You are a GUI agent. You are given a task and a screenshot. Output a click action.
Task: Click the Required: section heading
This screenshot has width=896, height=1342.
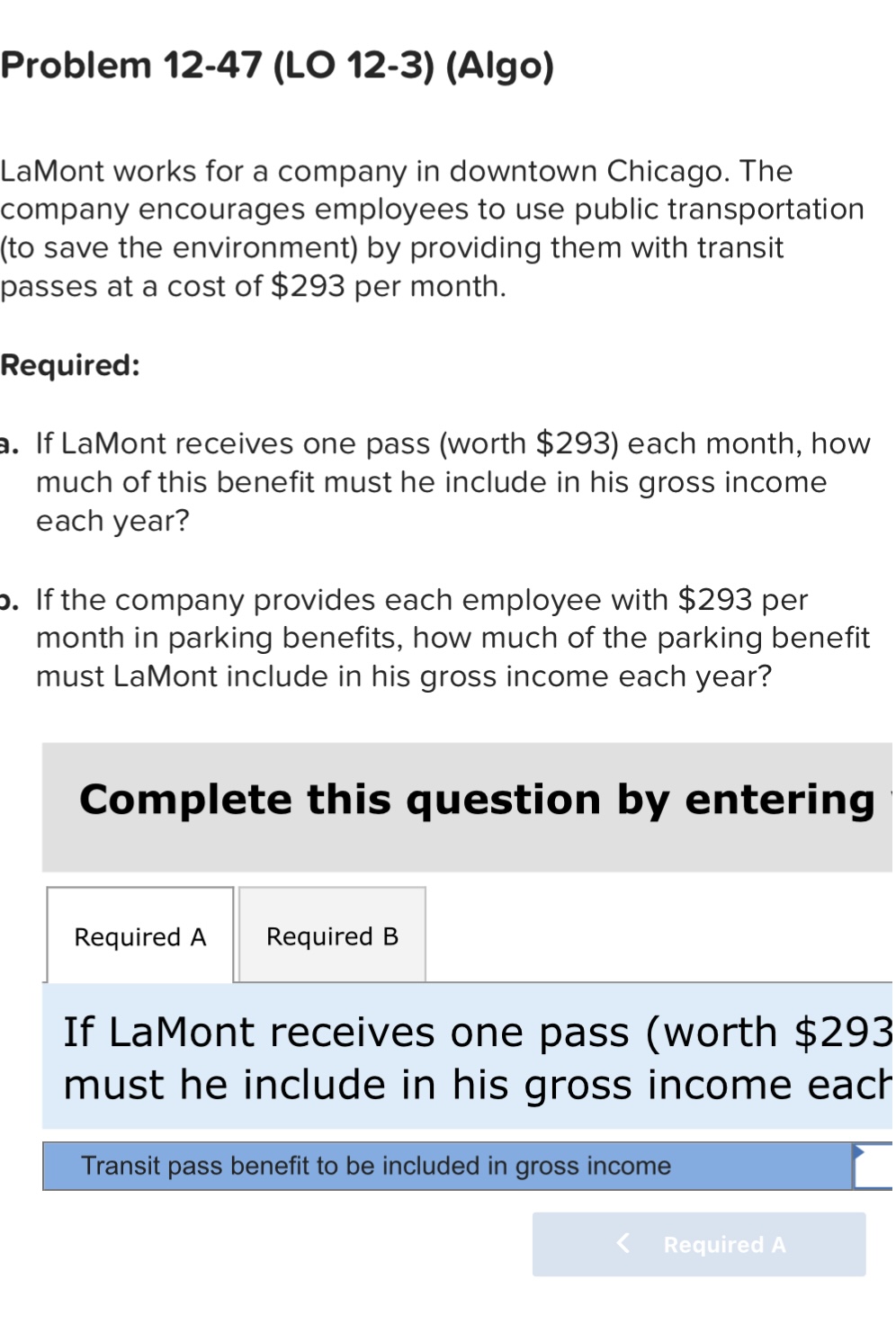69,364
